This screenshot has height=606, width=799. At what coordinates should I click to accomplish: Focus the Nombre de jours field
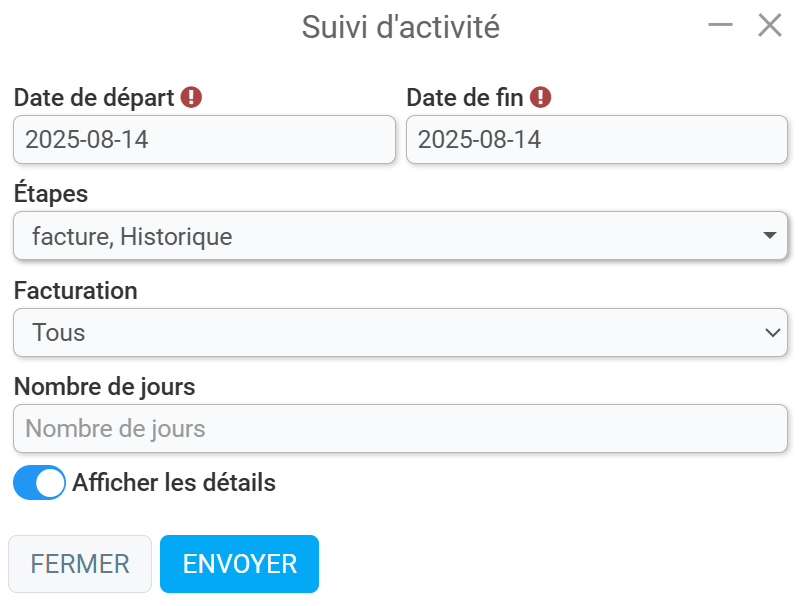pos(400,429)
